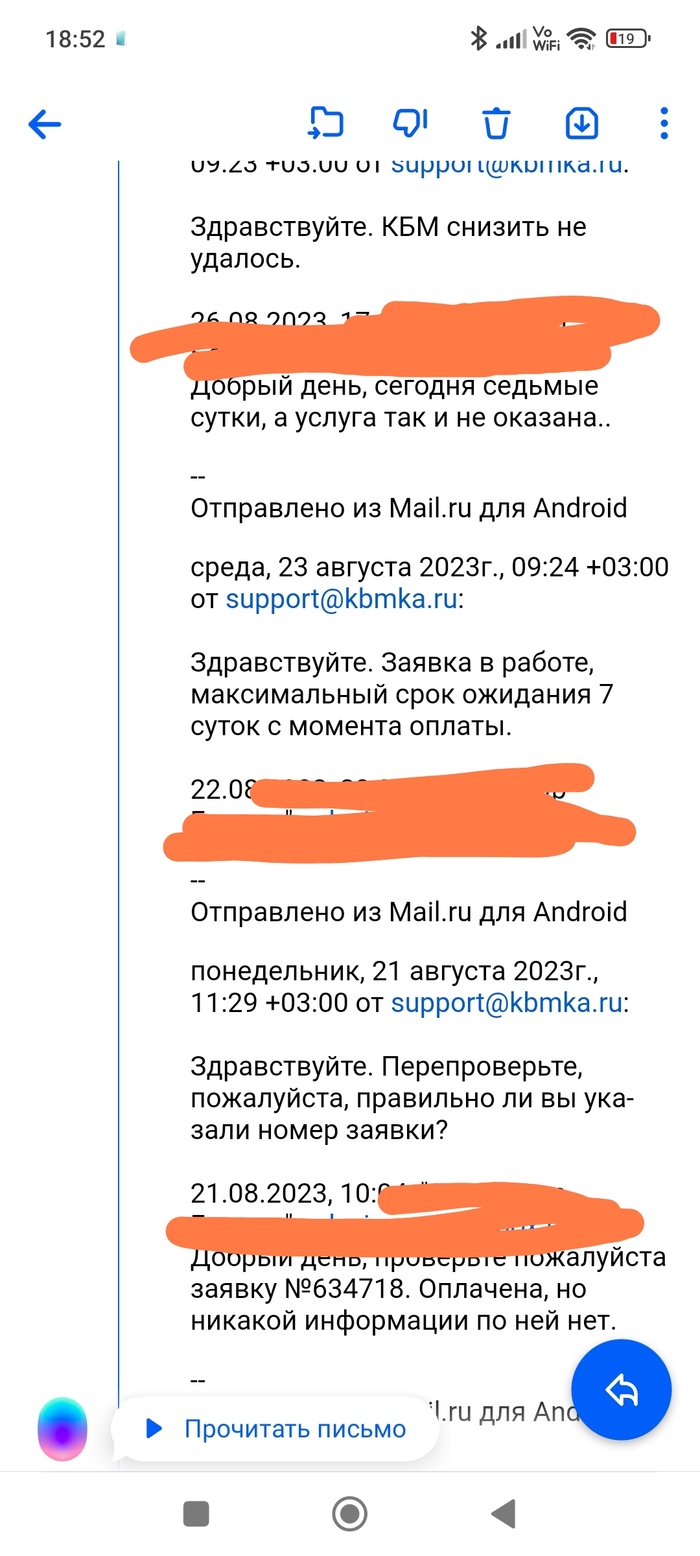Open support@kbmka.ru link from 21 августа message
The image size is (700, 1556).
point(506,1003)
